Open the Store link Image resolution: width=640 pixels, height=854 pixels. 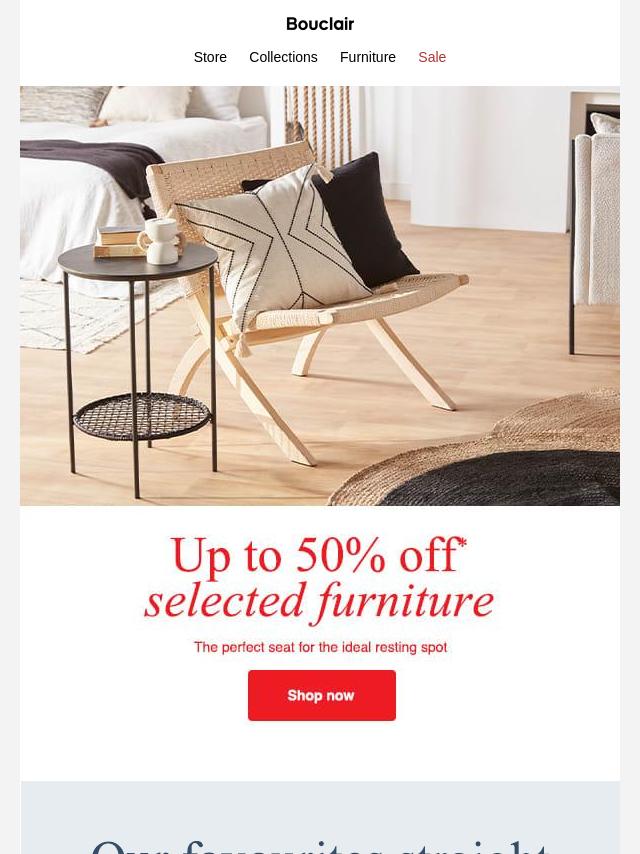[210, 57]
